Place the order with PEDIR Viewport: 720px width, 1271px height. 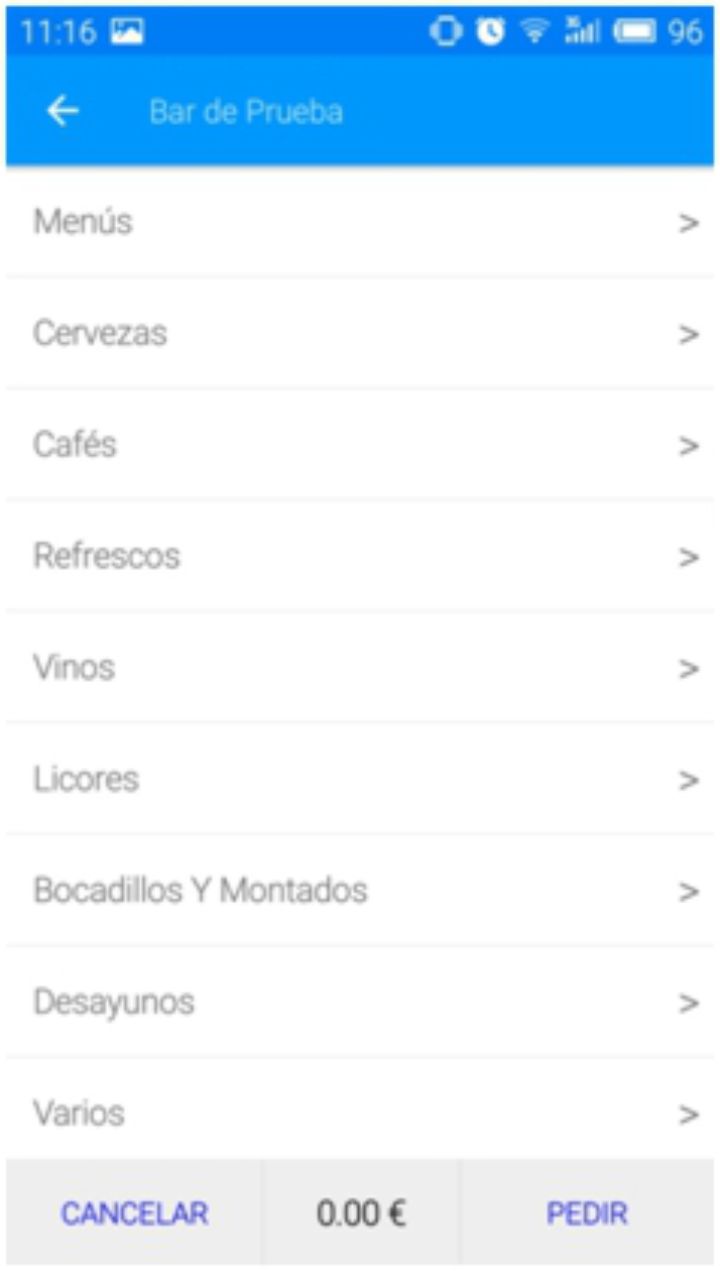click(x=587, y=1214)
